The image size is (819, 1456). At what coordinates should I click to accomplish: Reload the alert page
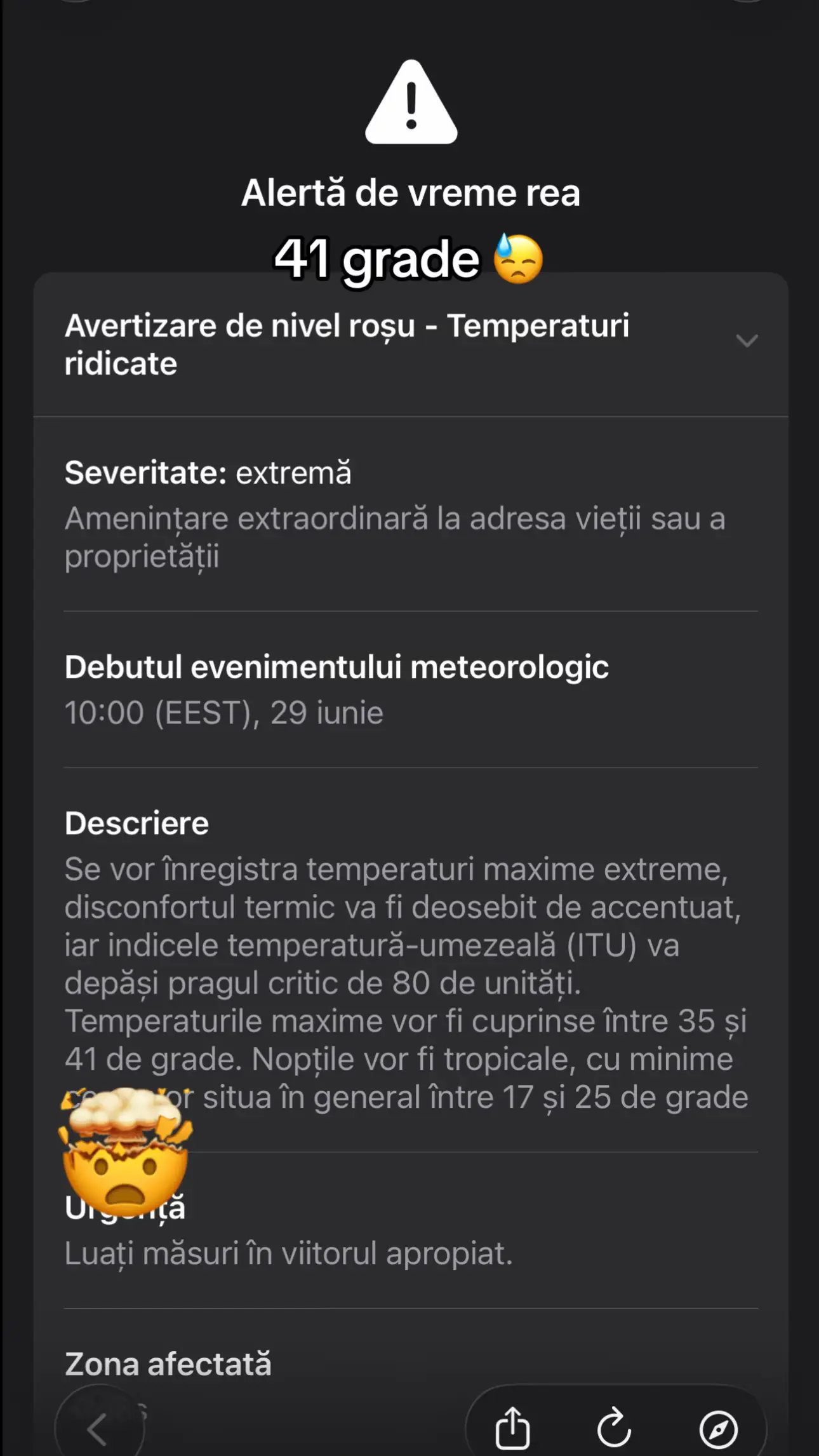[x=614, y=1428]
